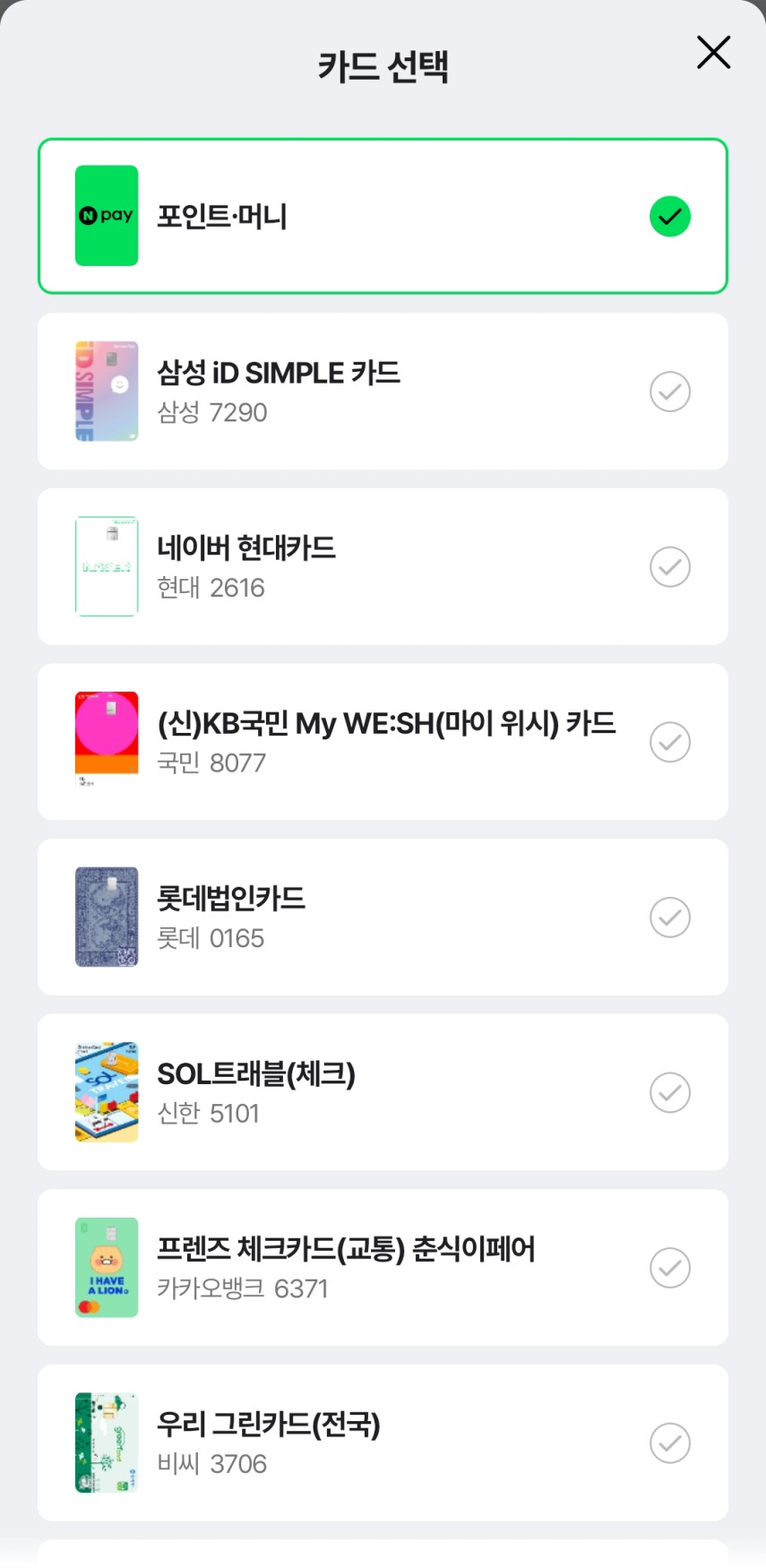The image size is (766, 1568).
Task: Close the 카드 선택 sheet
Action: [x=713, y=53]
